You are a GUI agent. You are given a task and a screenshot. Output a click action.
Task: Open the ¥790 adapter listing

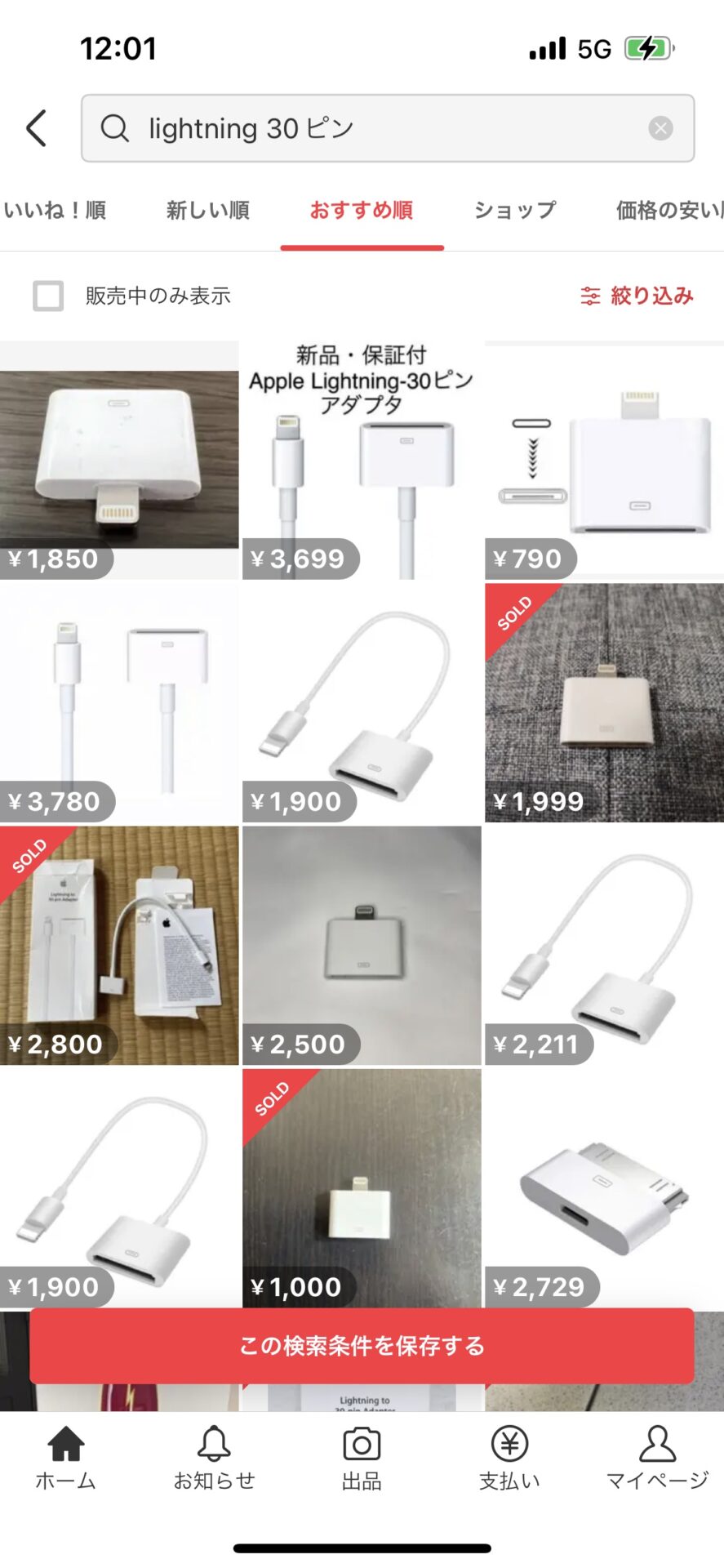tap(604, 460)
